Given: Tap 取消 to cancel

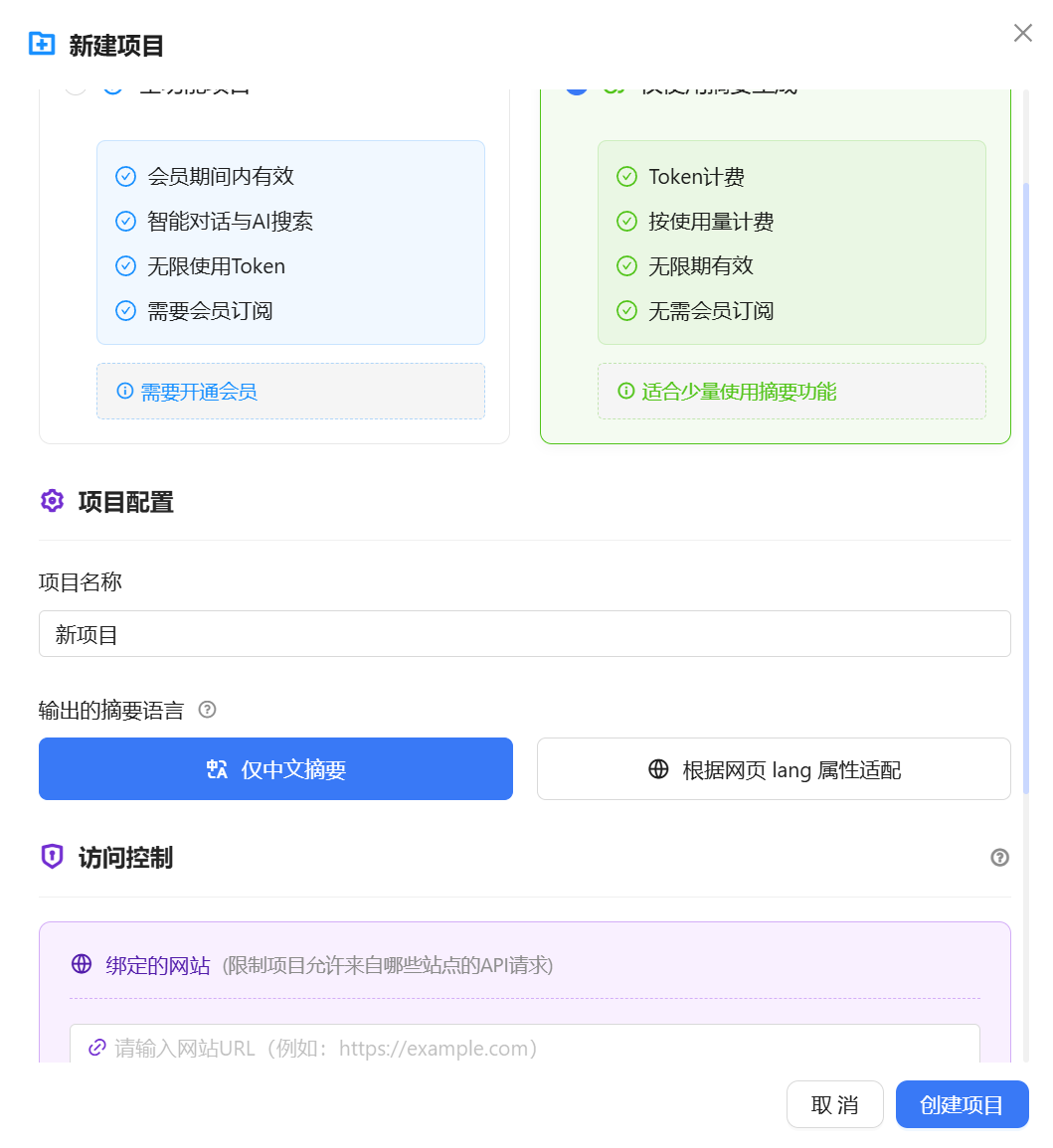Looking at the screenshot, I should [x=834, y=1105].
